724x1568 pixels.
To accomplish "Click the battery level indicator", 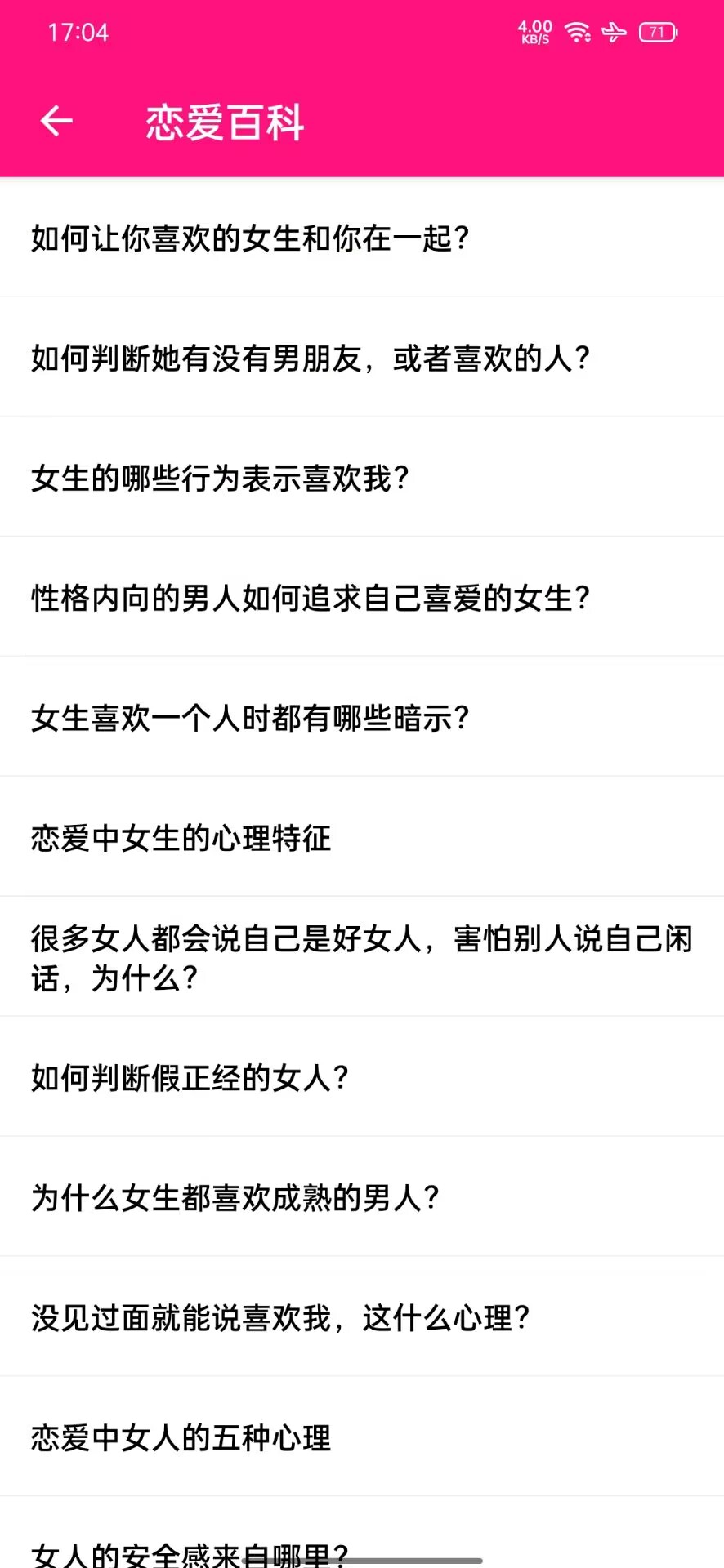I will coord(654,33).
